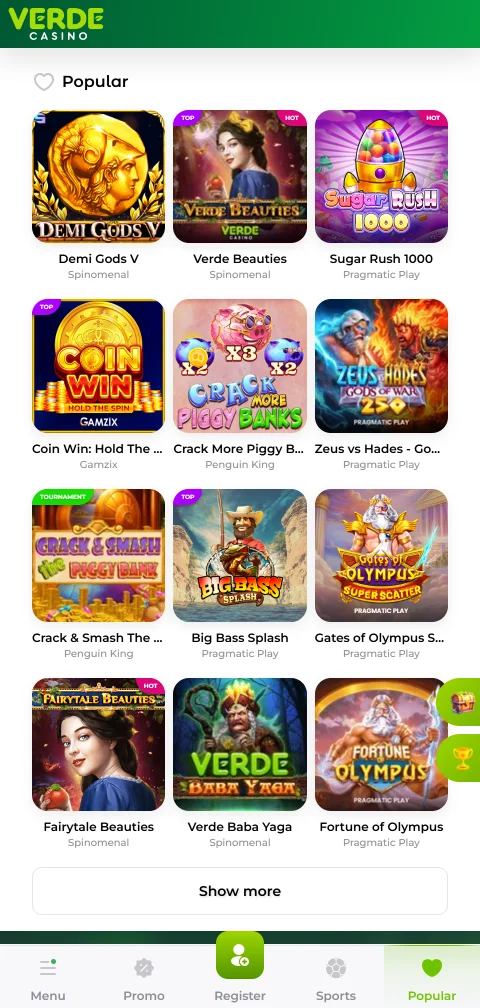Image resolution: width=480 pixels, height=1008 pixels.
Task: Open the Demi Gods V game
Action: pos(98,177)
